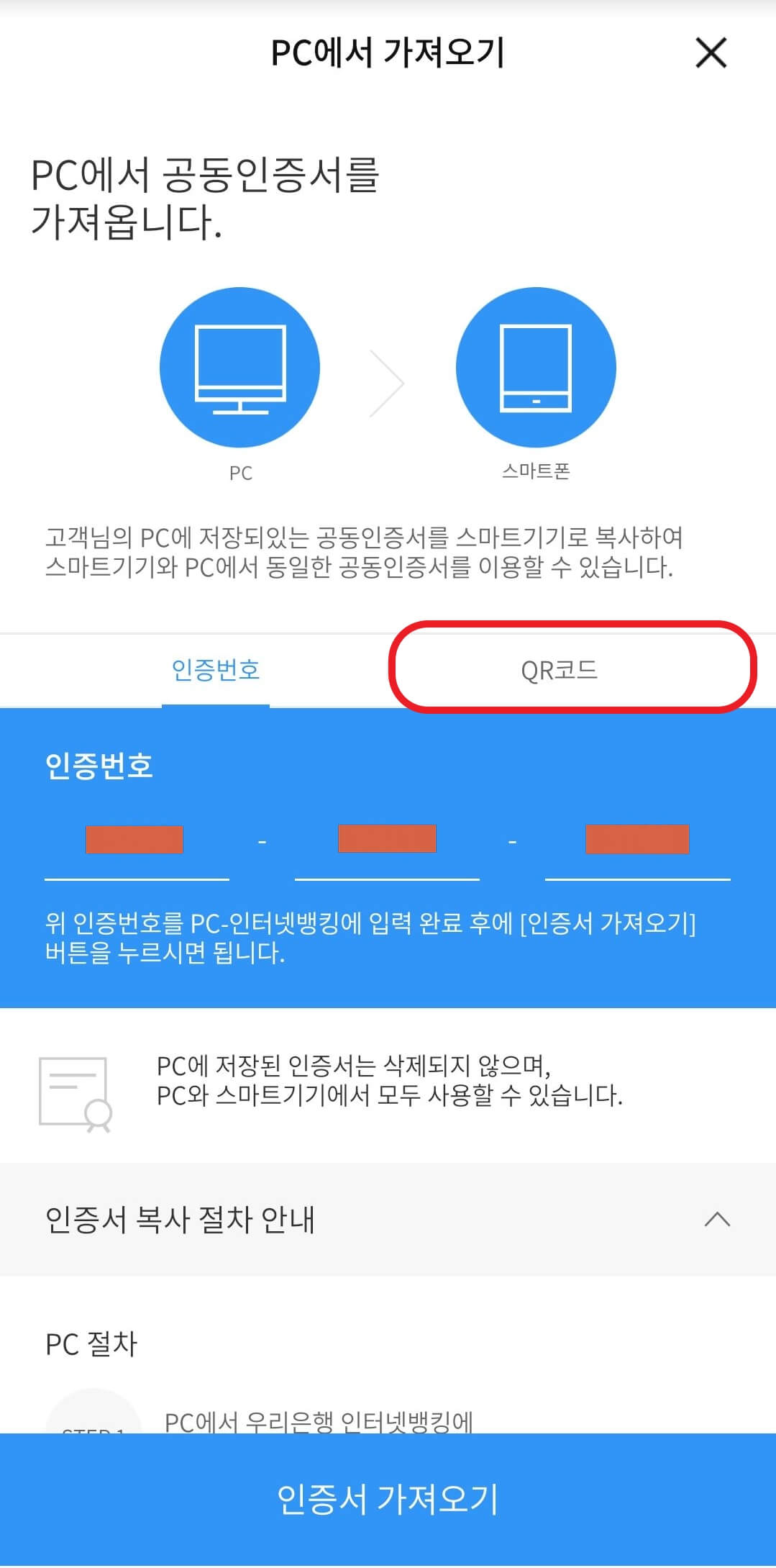This screenshot has height=1568, width=776.
Task: Tap the 인증서 가져오기 button
Action: [x=388, y=1500]
